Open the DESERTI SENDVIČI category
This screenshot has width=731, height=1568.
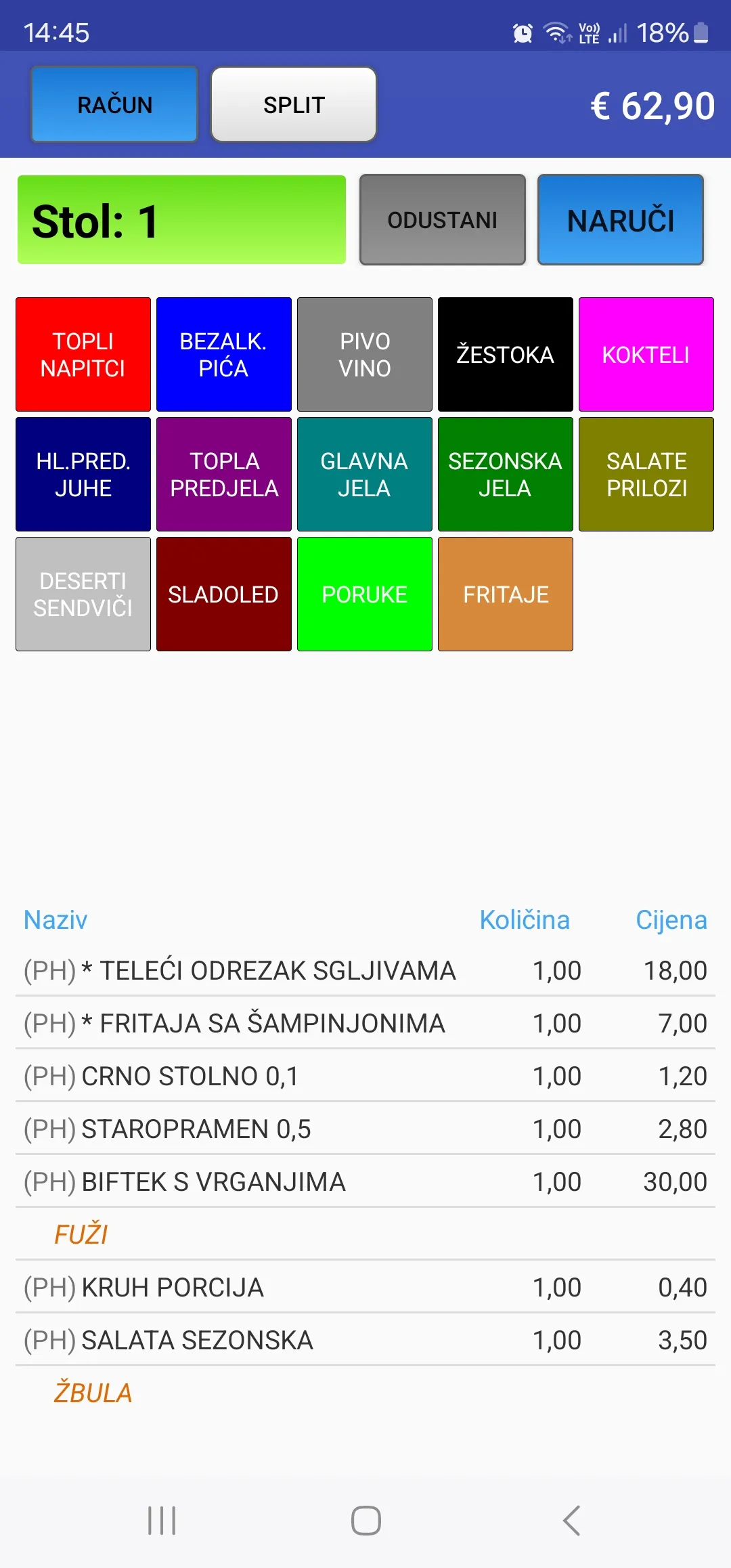pyautogui.click(x=82, y=594)
